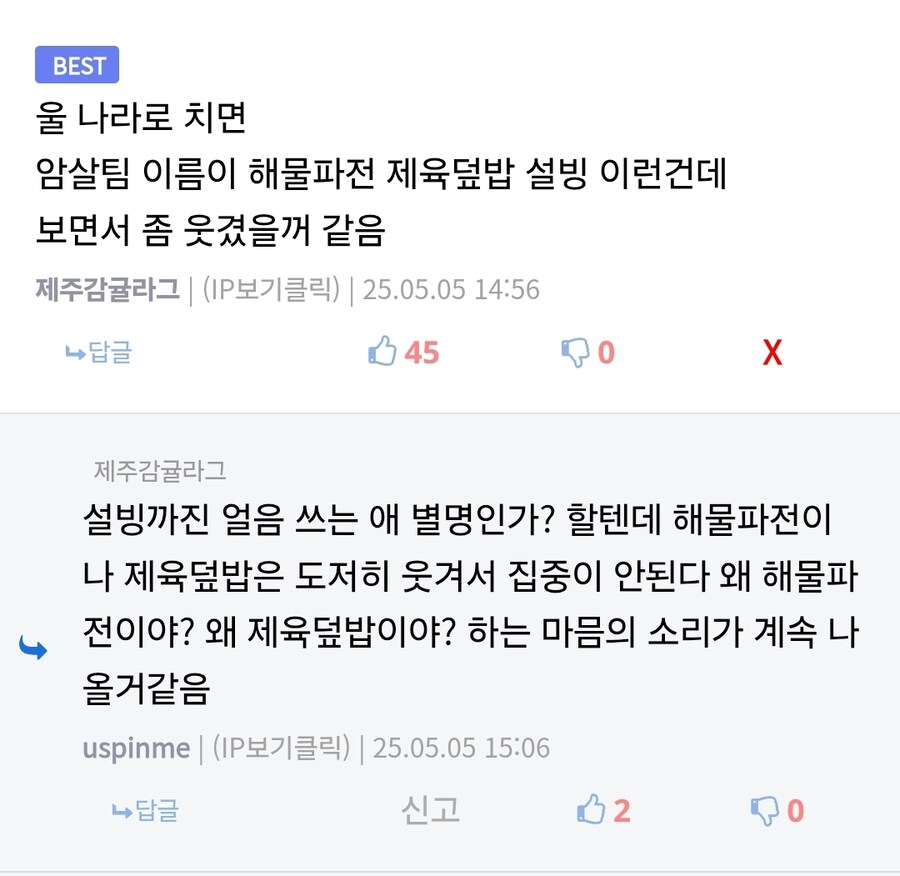Report uspinme's comment with 신고
Screen dimensions: 900x876
(x=430, y=810)
